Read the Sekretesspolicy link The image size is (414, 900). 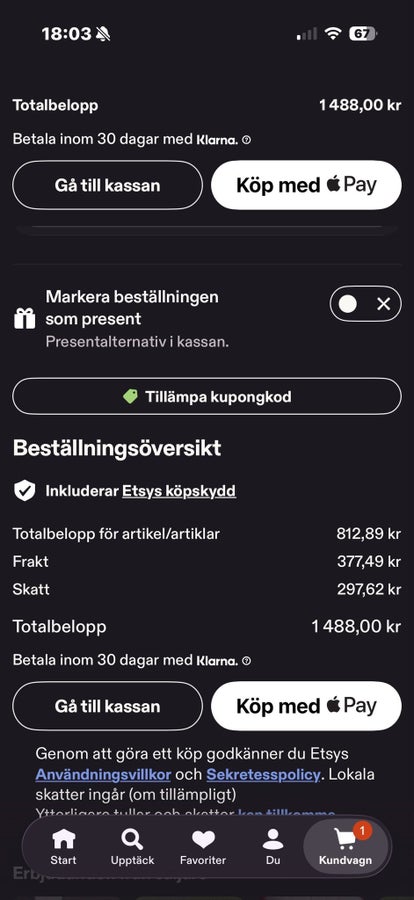point(263,775)
